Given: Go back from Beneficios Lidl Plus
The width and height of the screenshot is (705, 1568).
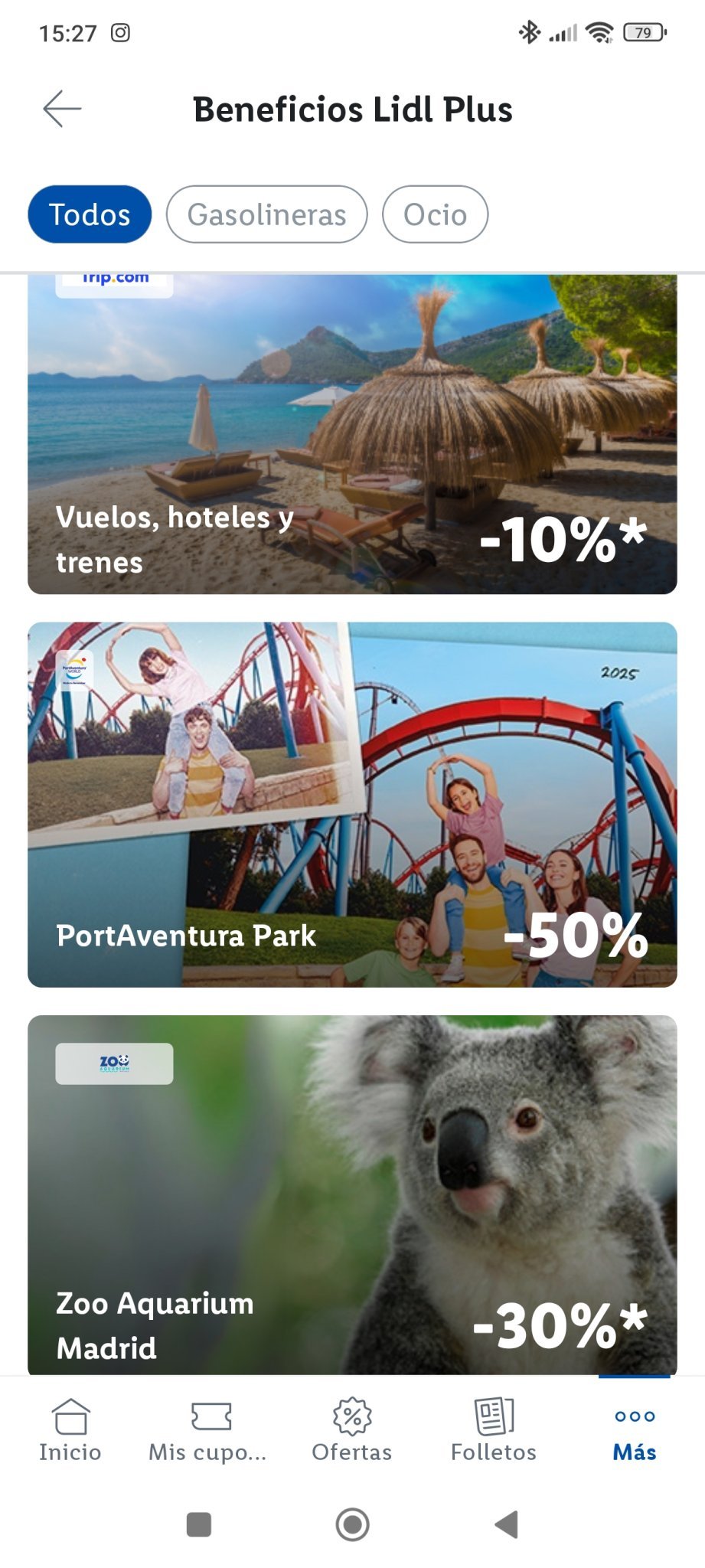Looking at the screenshot, I should [x=62, y=109].
